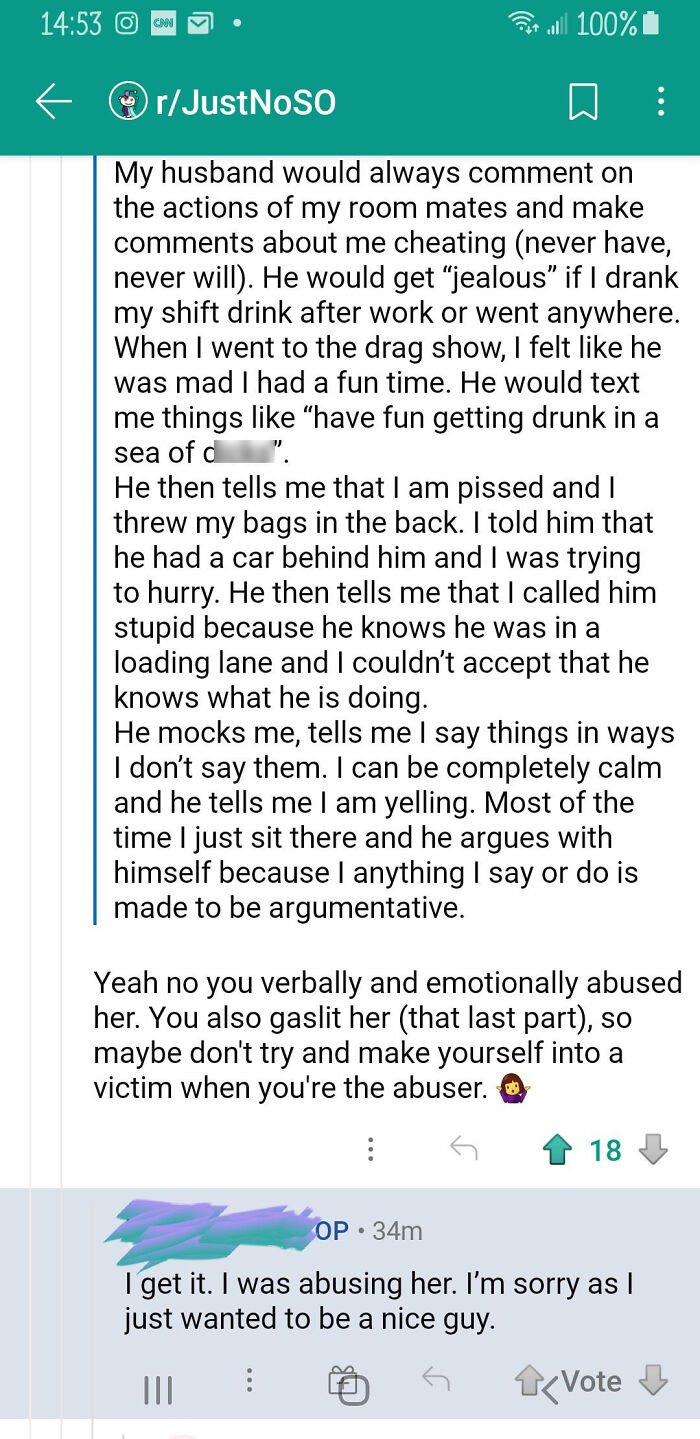Downvote the comment with 18 points
The width and height of the screenshot is (700, 1439).
point(652,1150)
